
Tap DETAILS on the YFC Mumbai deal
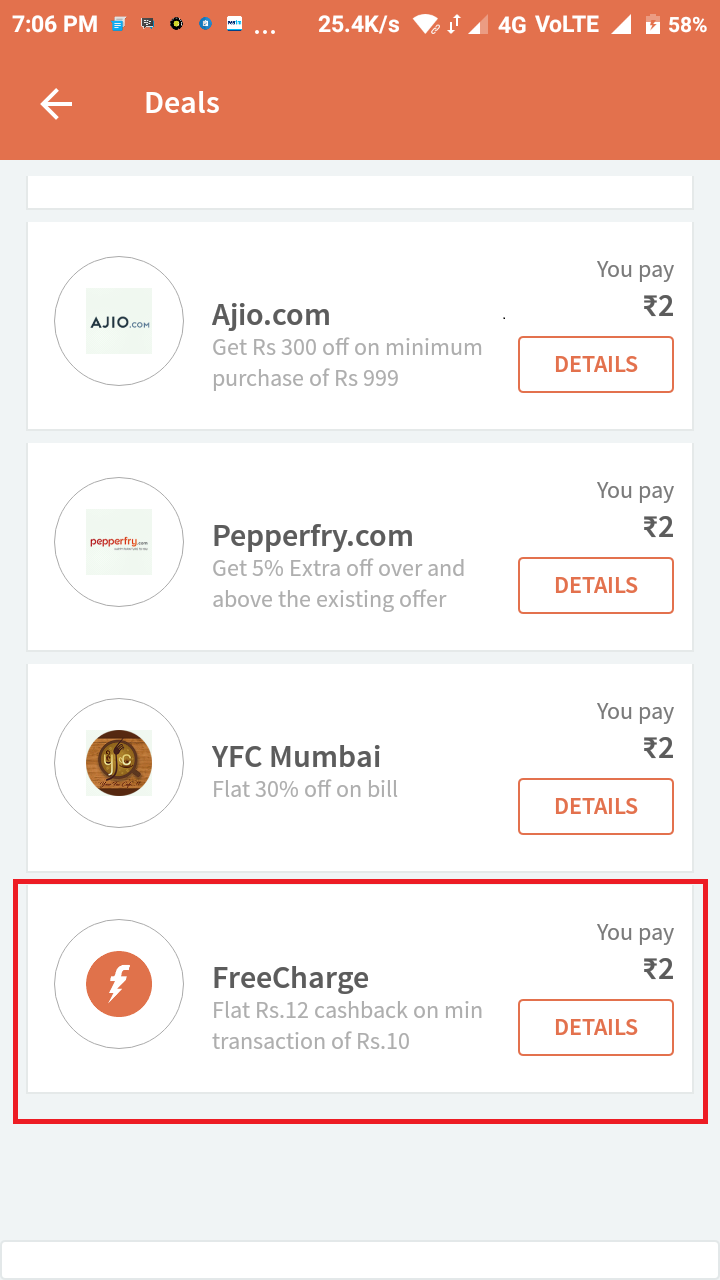(x=596, y=807)
